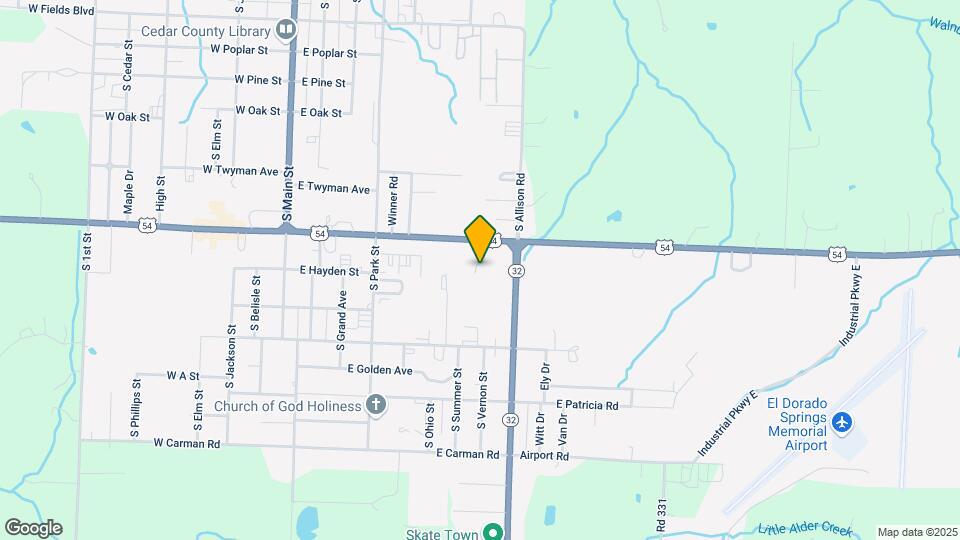
Task: Tap the orange location marker
Action: click(481, 238)
